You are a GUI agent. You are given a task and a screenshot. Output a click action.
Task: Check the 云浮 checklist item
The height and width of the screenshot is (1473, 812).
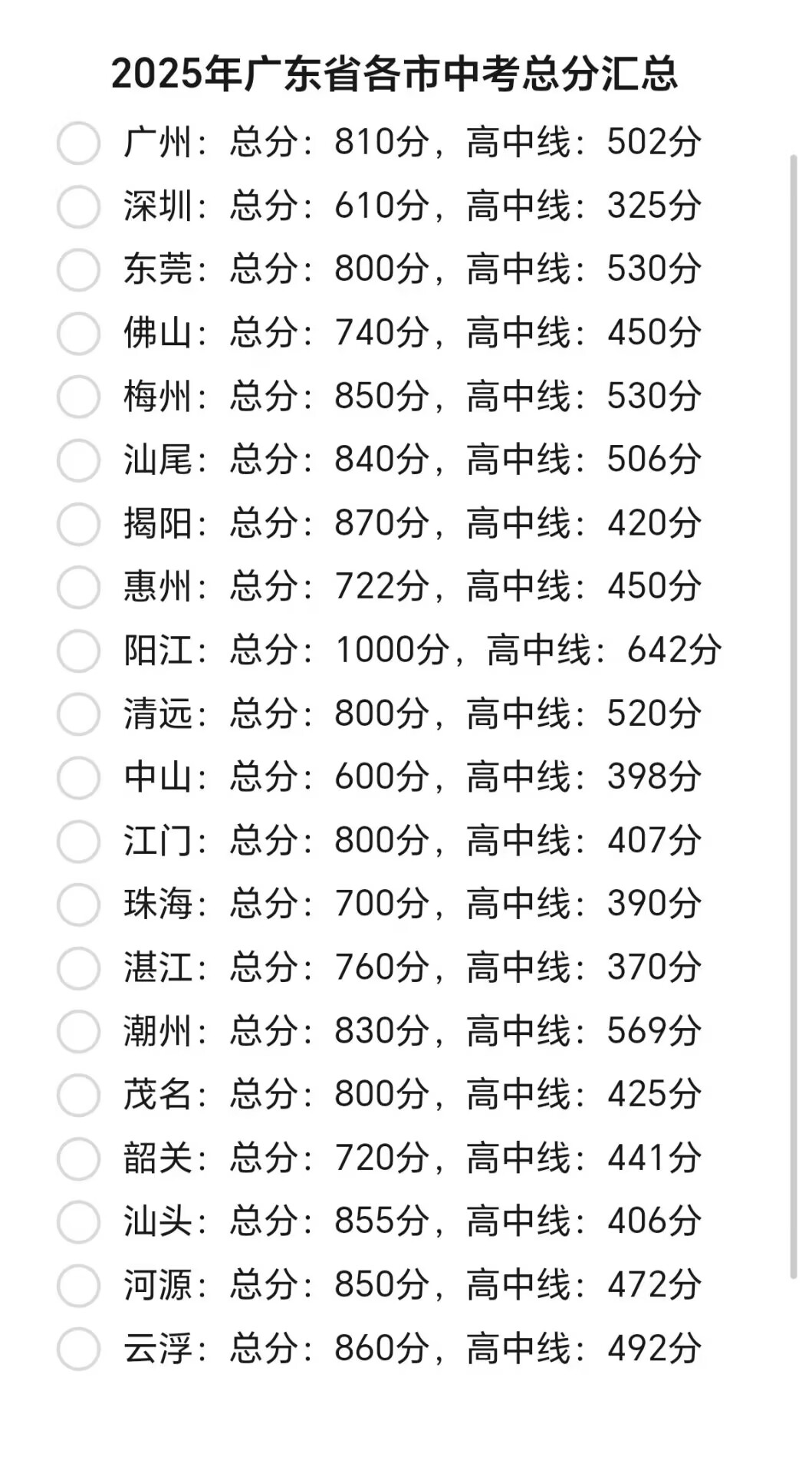[x=78, y=1349]
